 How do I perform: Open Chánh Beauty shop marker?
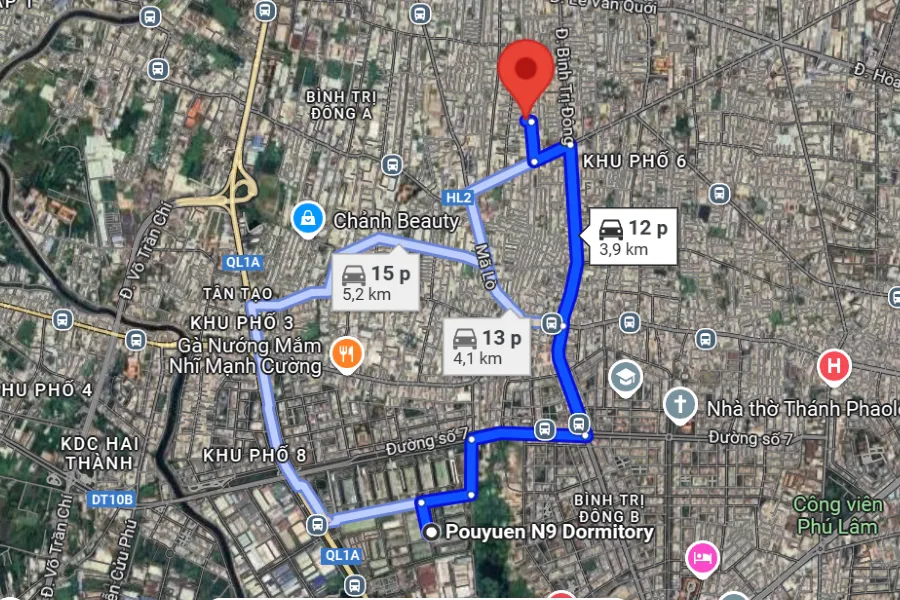[307, 216]
